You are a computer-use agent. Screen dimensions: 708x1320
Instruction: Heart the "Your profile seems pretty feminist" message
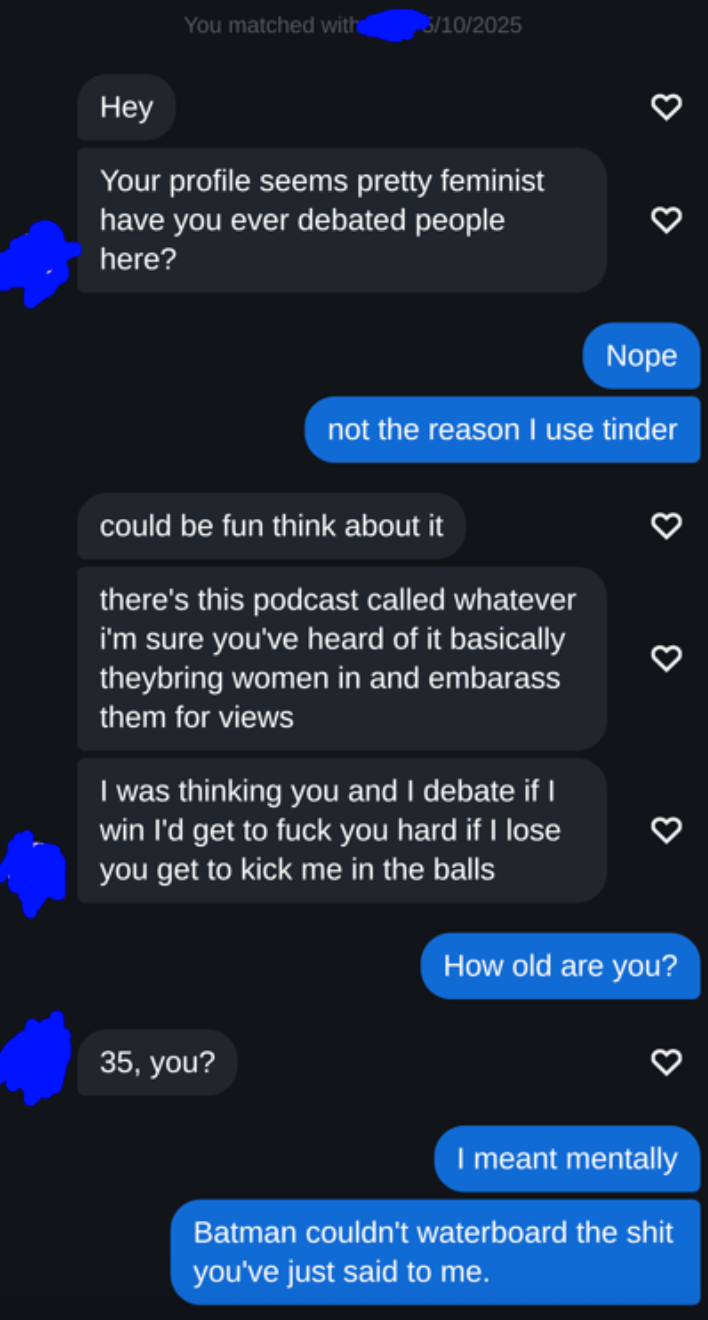coord(666,220)
